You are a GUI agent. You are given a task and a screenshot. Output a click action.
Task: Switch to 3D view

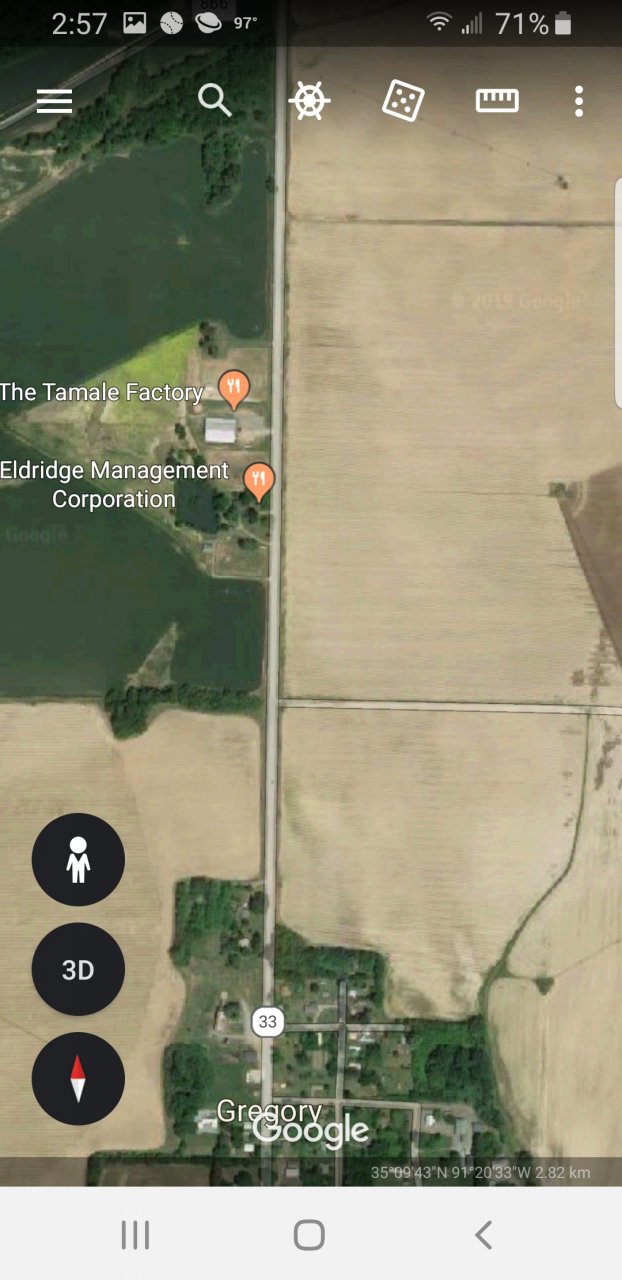78,970
